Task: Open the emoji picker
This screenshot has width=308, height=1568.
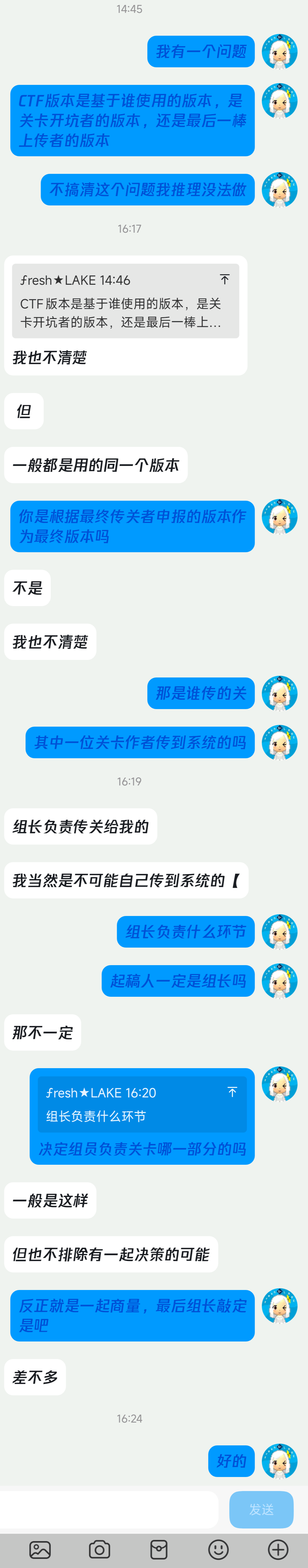Action: (218, 1549)
